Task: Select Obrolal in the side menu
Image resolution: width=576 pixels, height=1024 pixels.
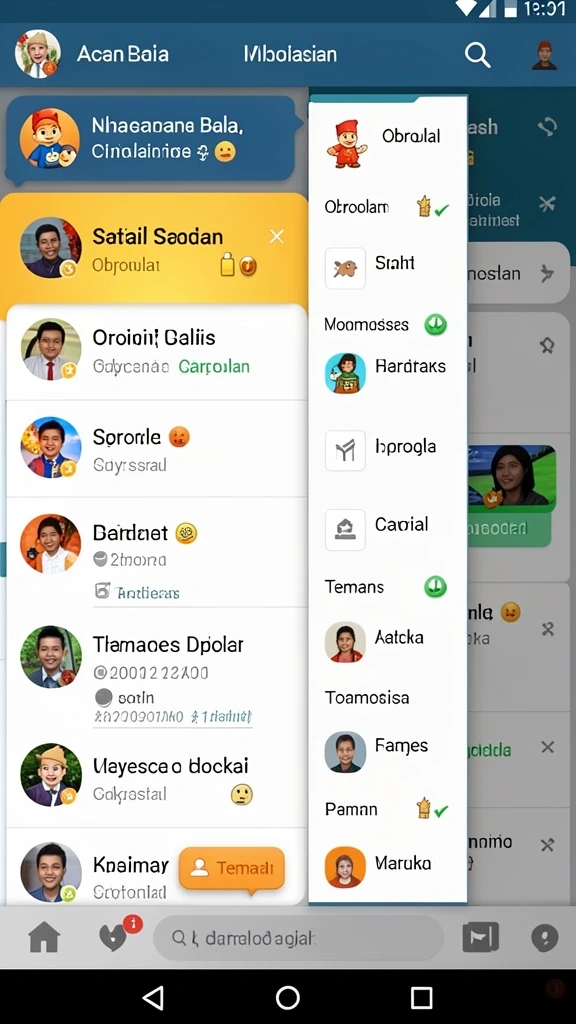Action: (x=388, y=138)
